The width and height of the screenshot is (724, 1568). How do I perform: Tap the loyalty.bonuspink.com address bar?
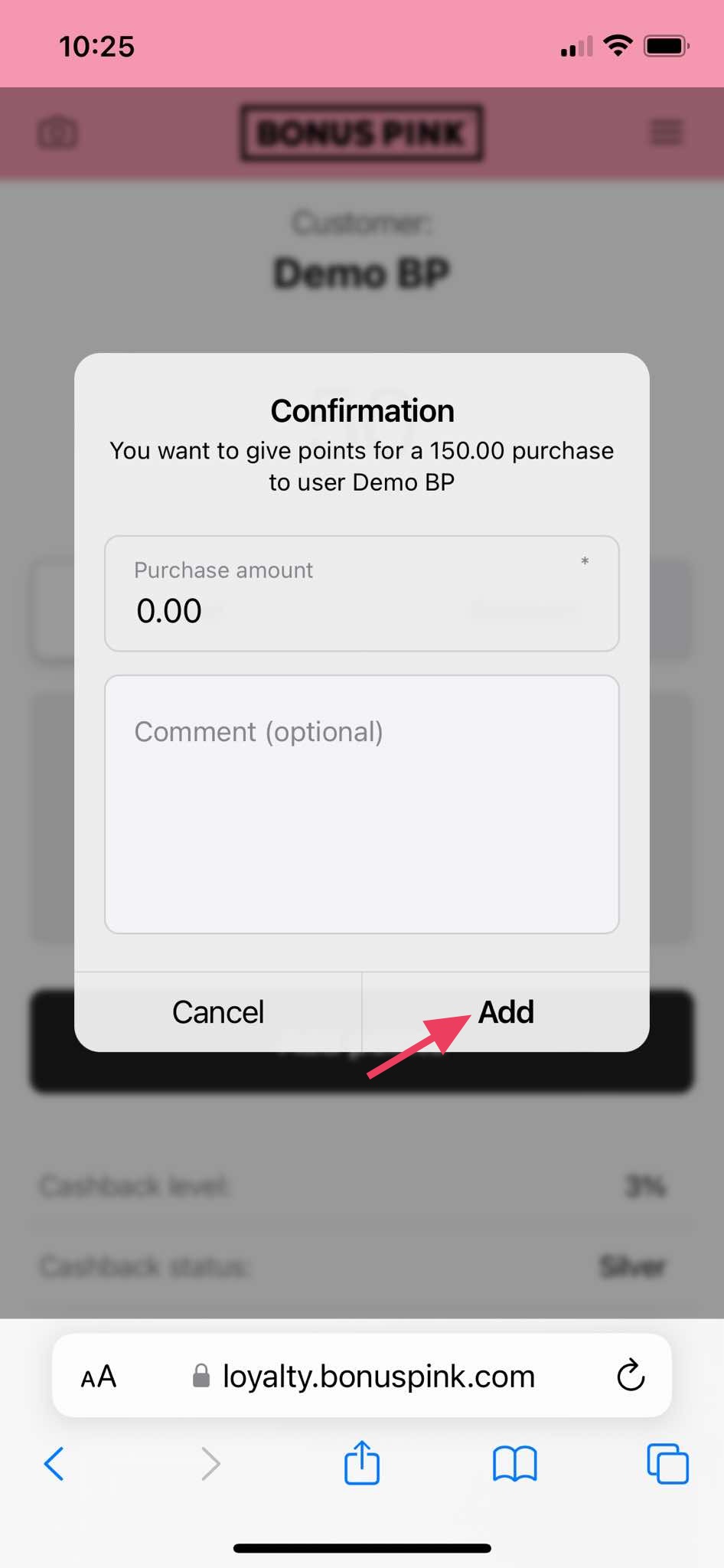coord(362,1376)
